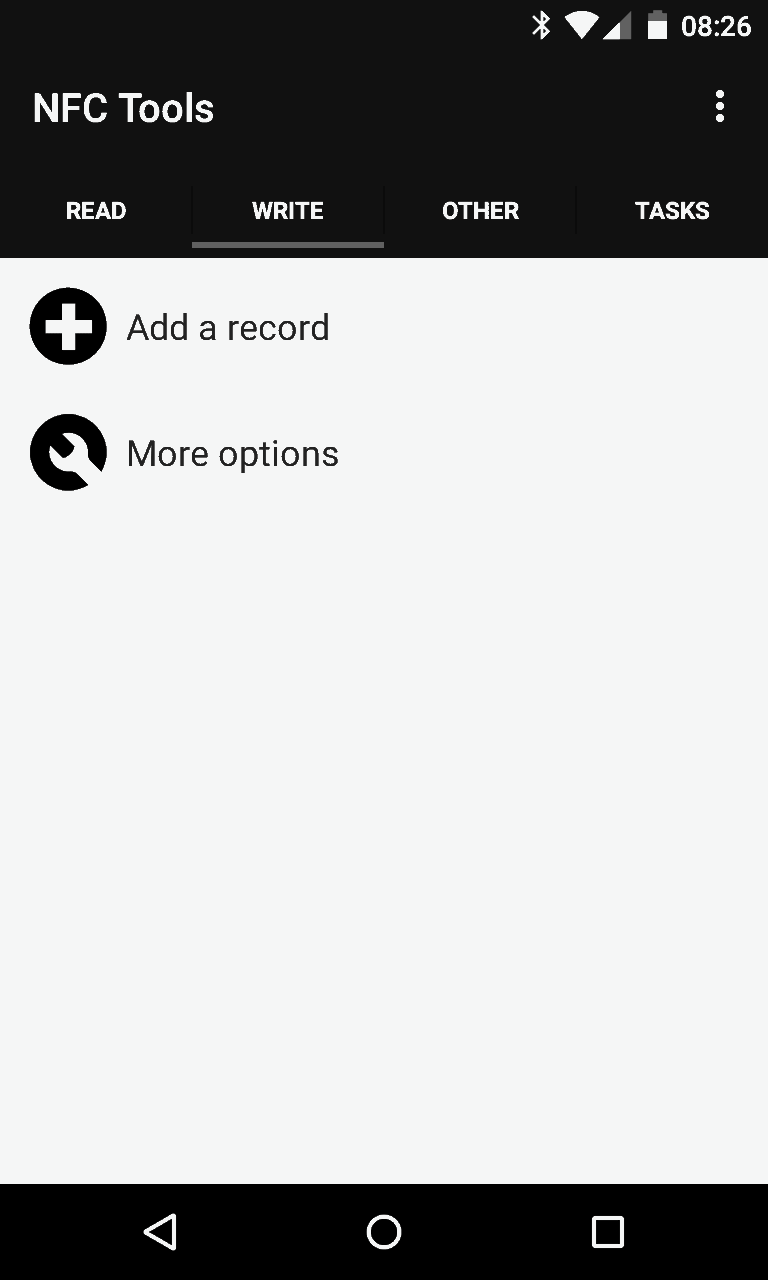
Task: Open the OTHER tab
Action: coord(480,211)
